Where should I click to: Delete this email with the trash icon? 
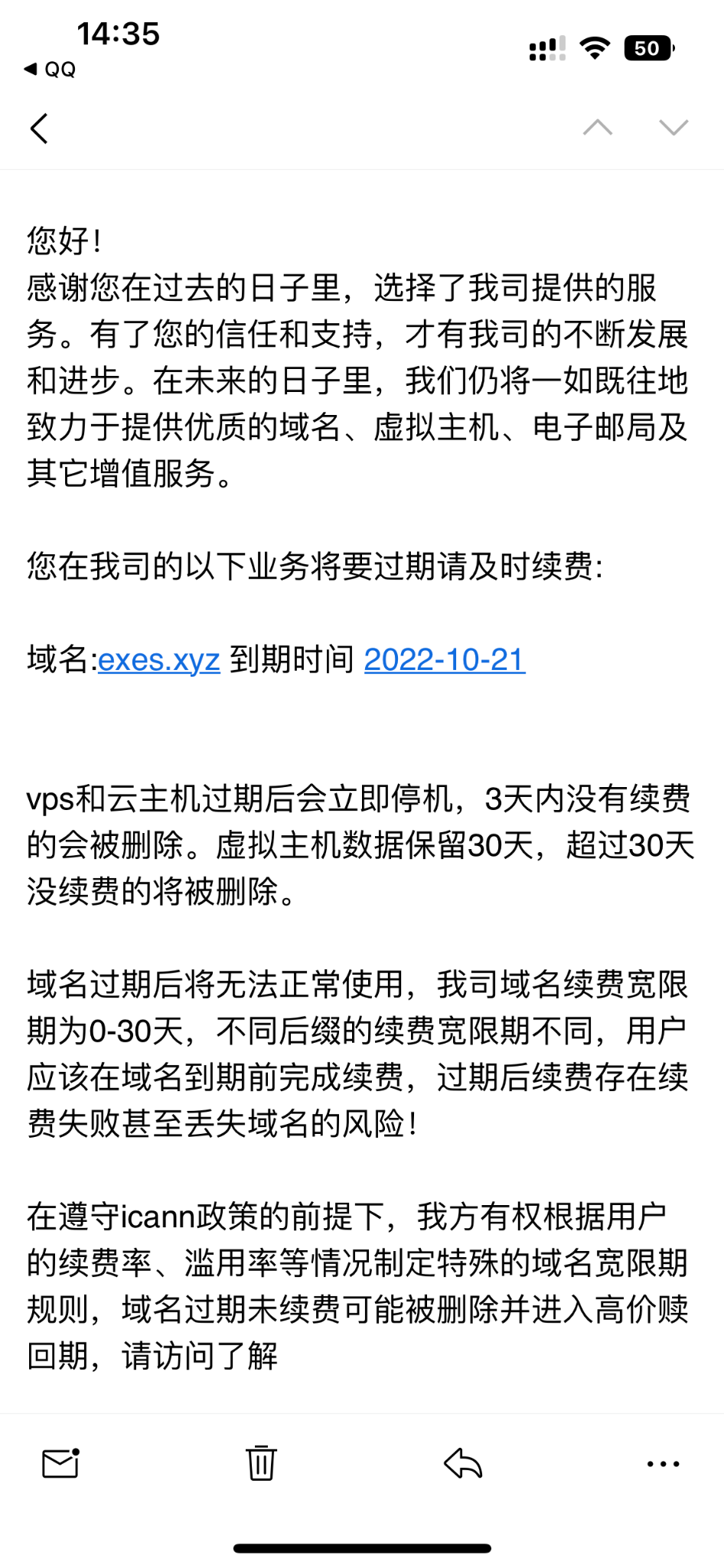(261, 1463)
